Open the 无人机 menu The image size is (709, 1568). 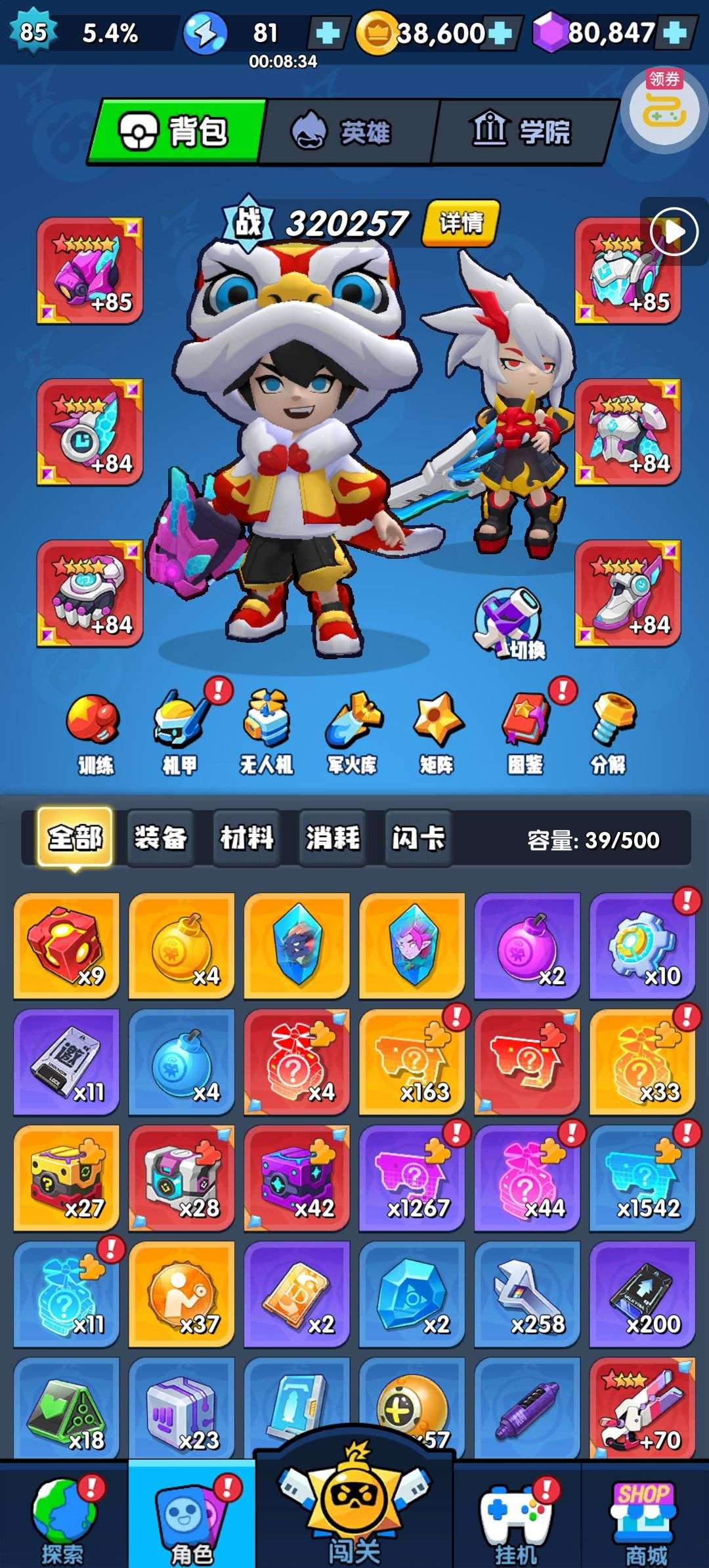pyautogui.click(x=266, y=734)
